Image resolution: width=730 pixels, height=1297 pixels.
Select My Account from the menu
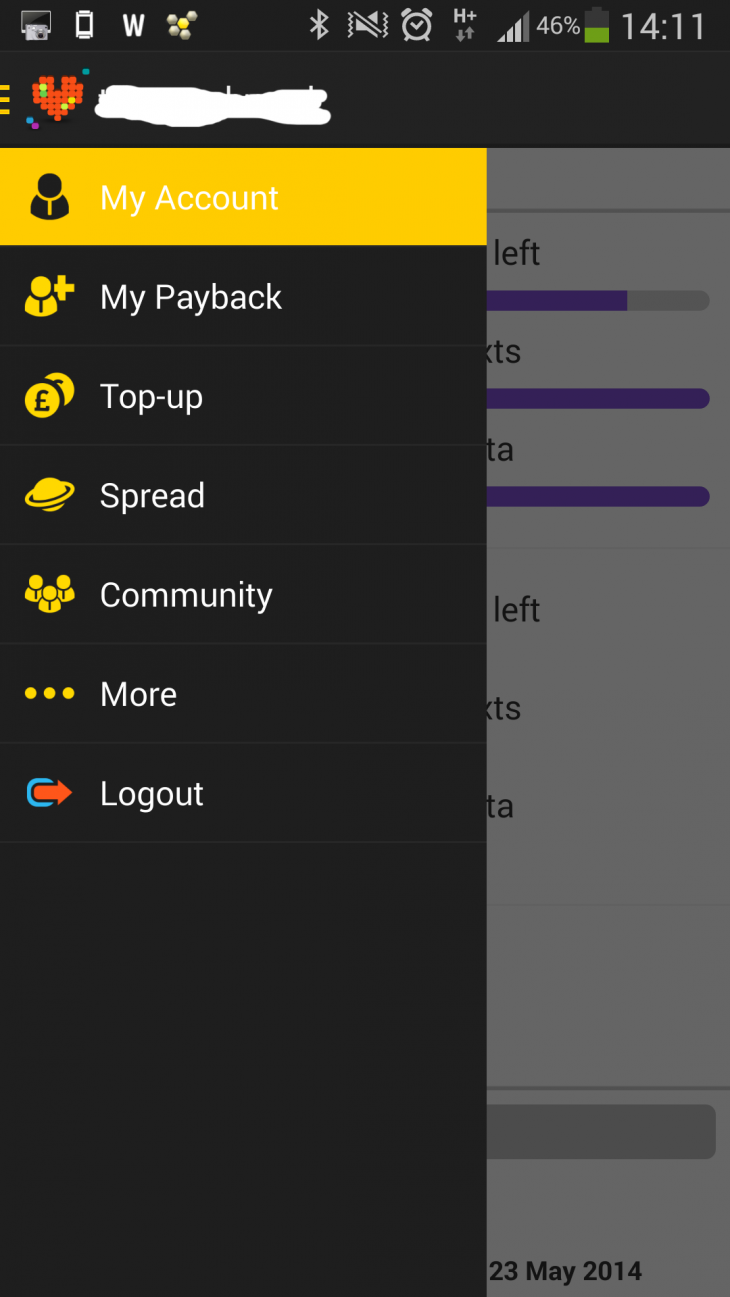[189, 197]
